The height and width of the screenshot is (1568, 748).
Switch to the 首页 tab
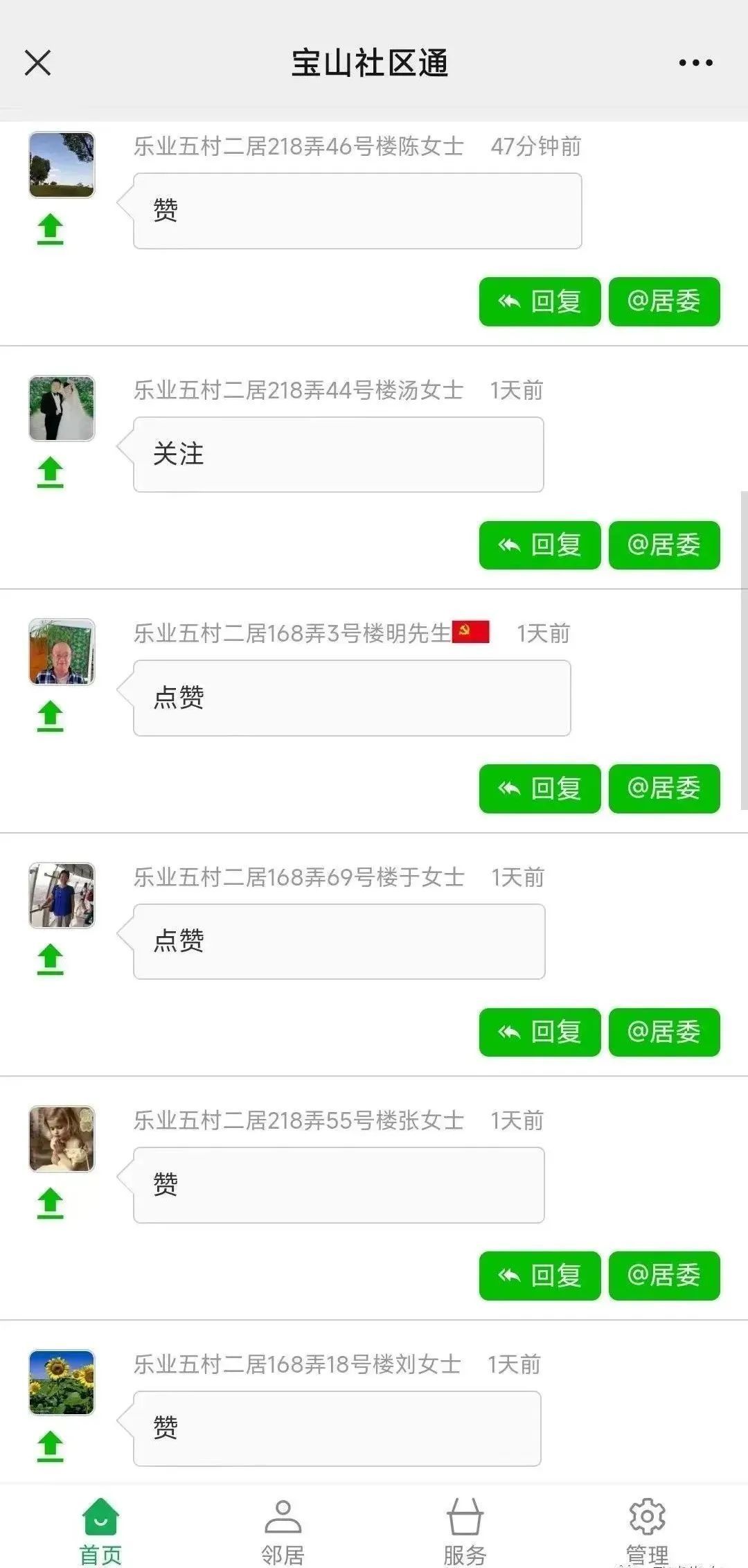pos(100,1530)
